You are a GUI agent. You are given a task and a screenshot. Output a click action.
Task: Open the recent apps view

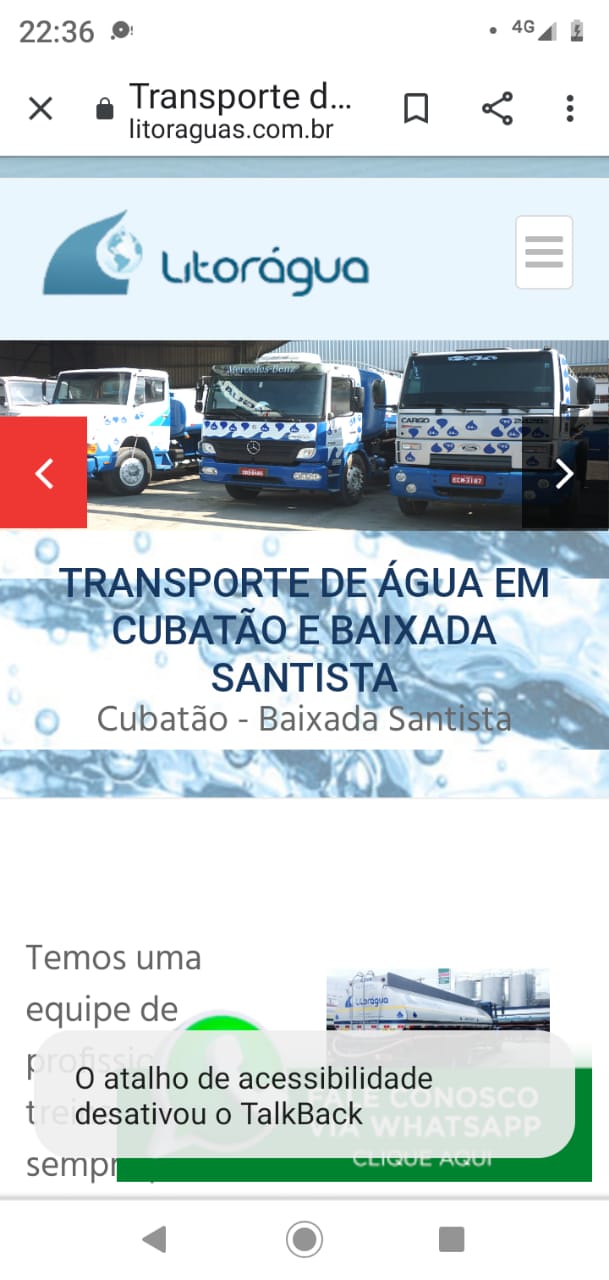(452, 1240)
